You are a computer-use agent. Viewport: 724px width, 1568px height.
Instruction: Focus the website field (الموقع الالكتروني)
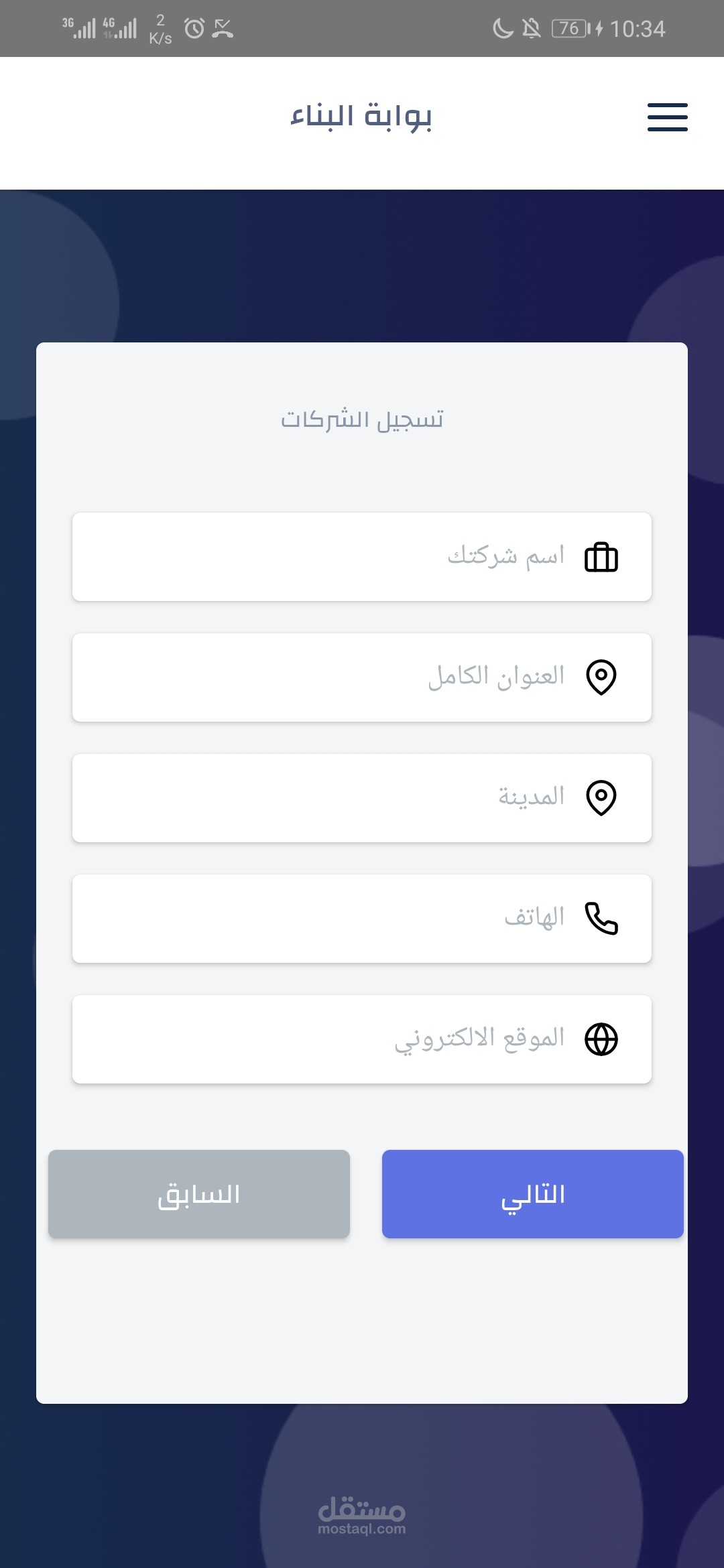coord(362,1039)
